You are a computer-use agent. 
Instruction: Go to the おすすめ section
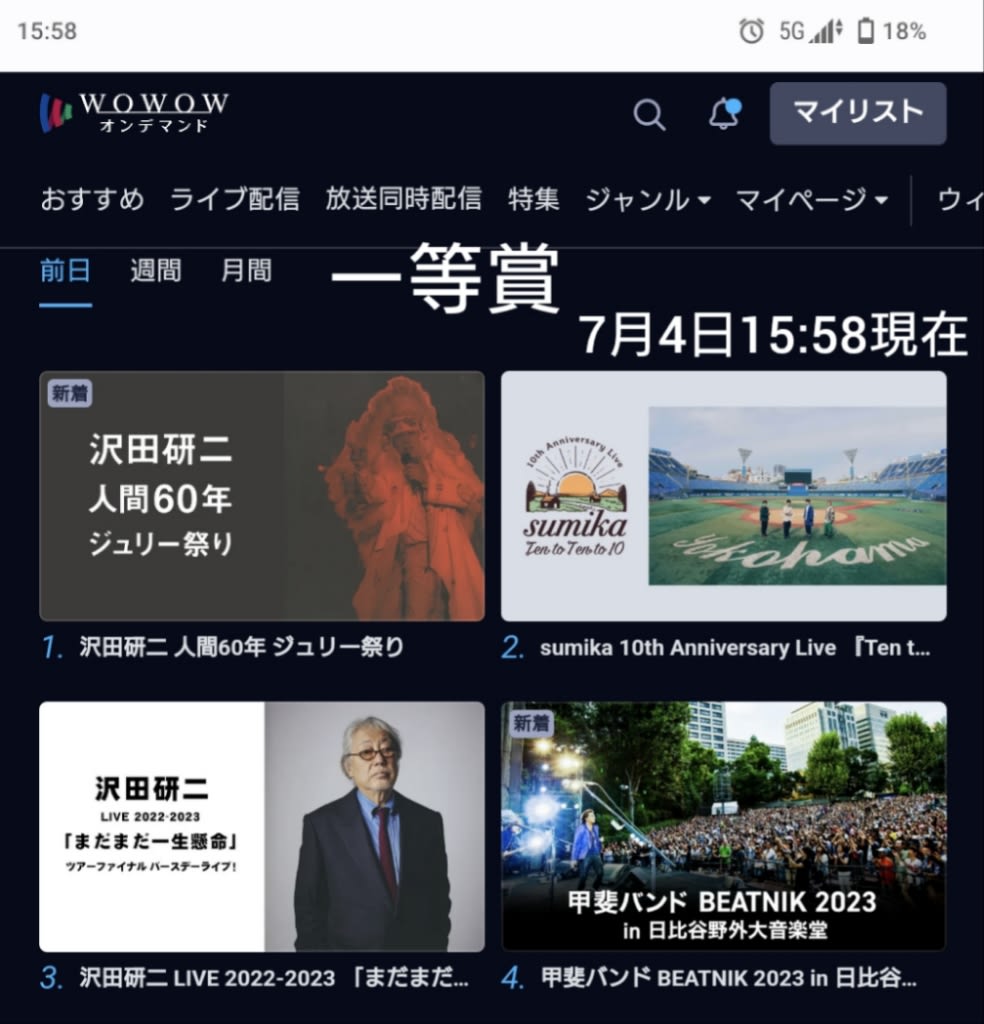[92, 199]
